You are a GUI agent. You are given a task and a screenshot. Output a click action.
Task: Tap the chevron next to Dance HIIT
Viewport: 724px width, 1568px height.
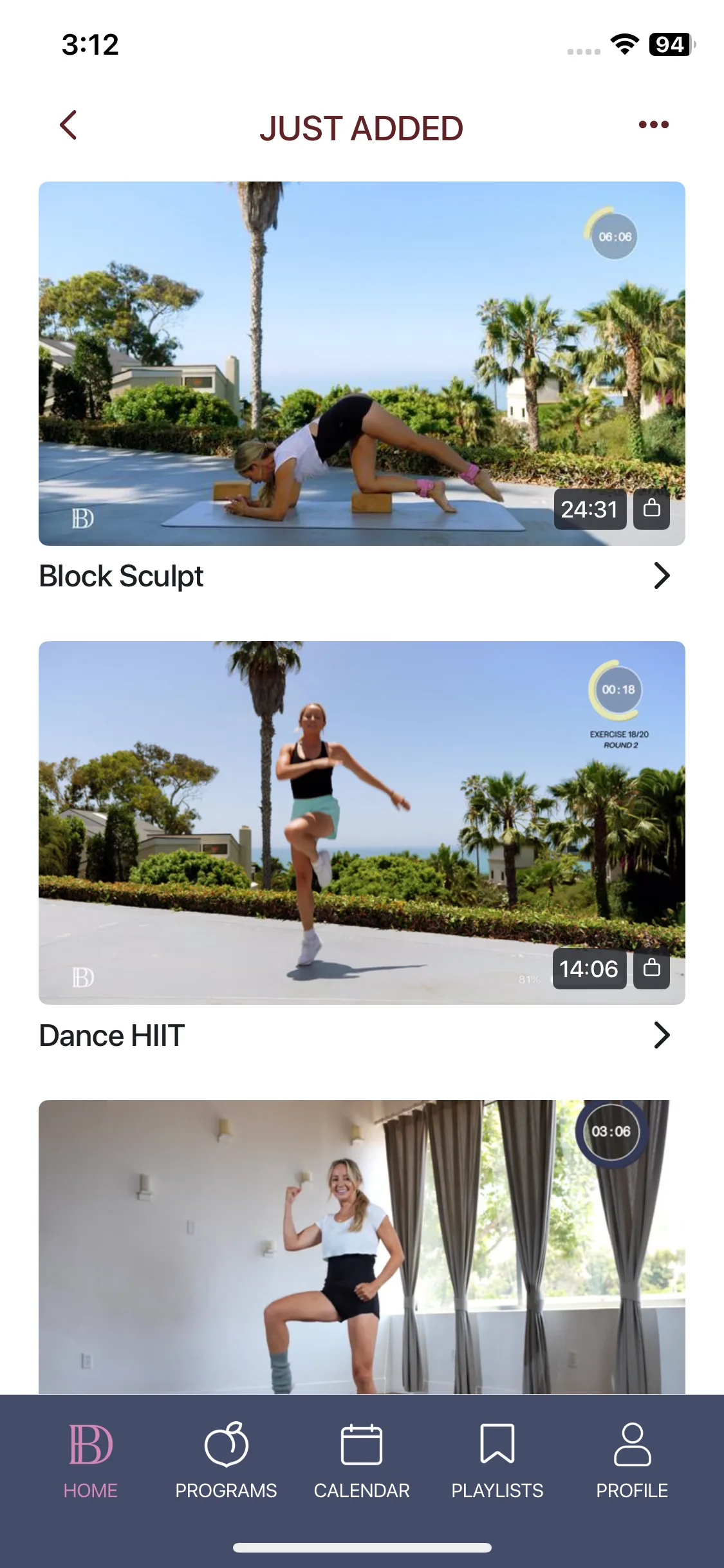pos(662,1035)
